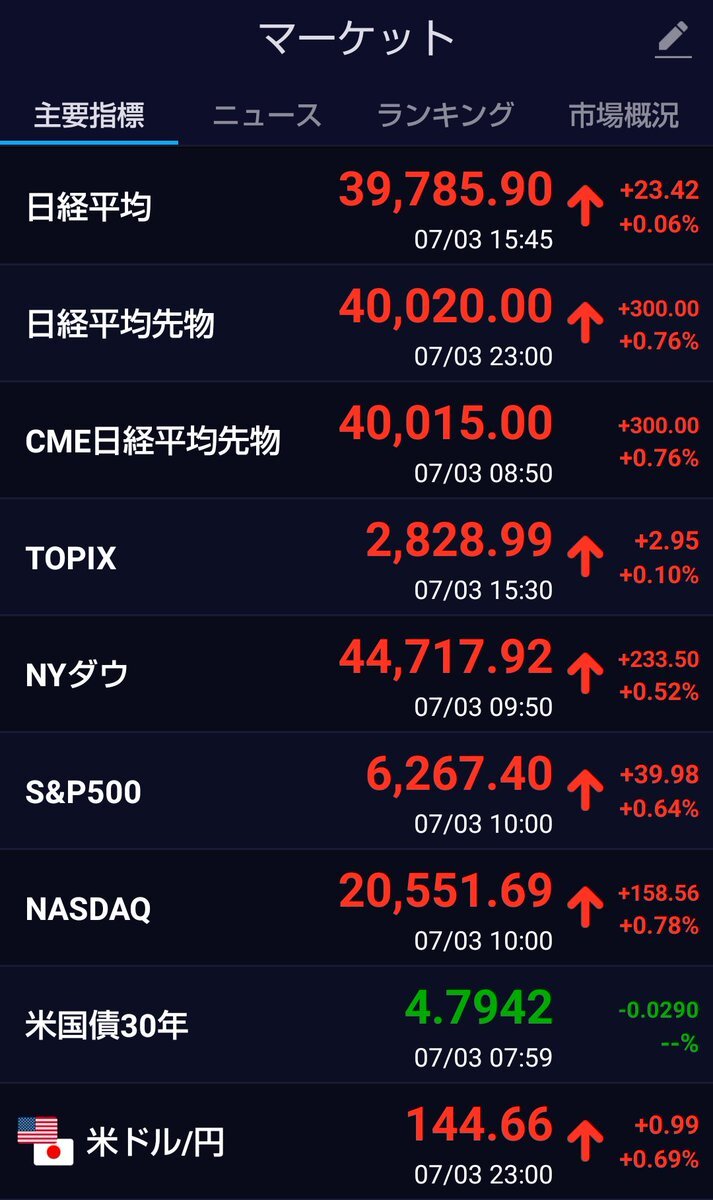The width and height of the screenshot is (713, 1200).
Task: Show details for NYダウ
Action: (x=356, y=675)
